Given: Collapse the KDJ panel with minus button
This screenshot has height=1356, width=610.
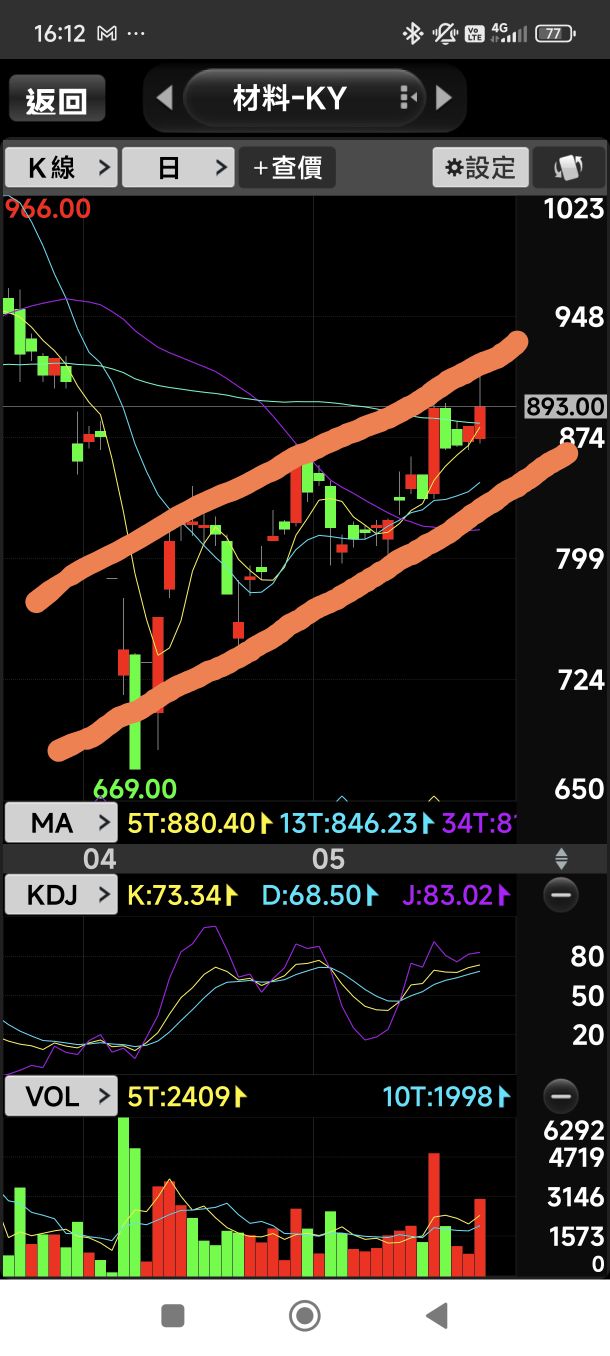Looking at the screenshot, I should click(560, 894).
